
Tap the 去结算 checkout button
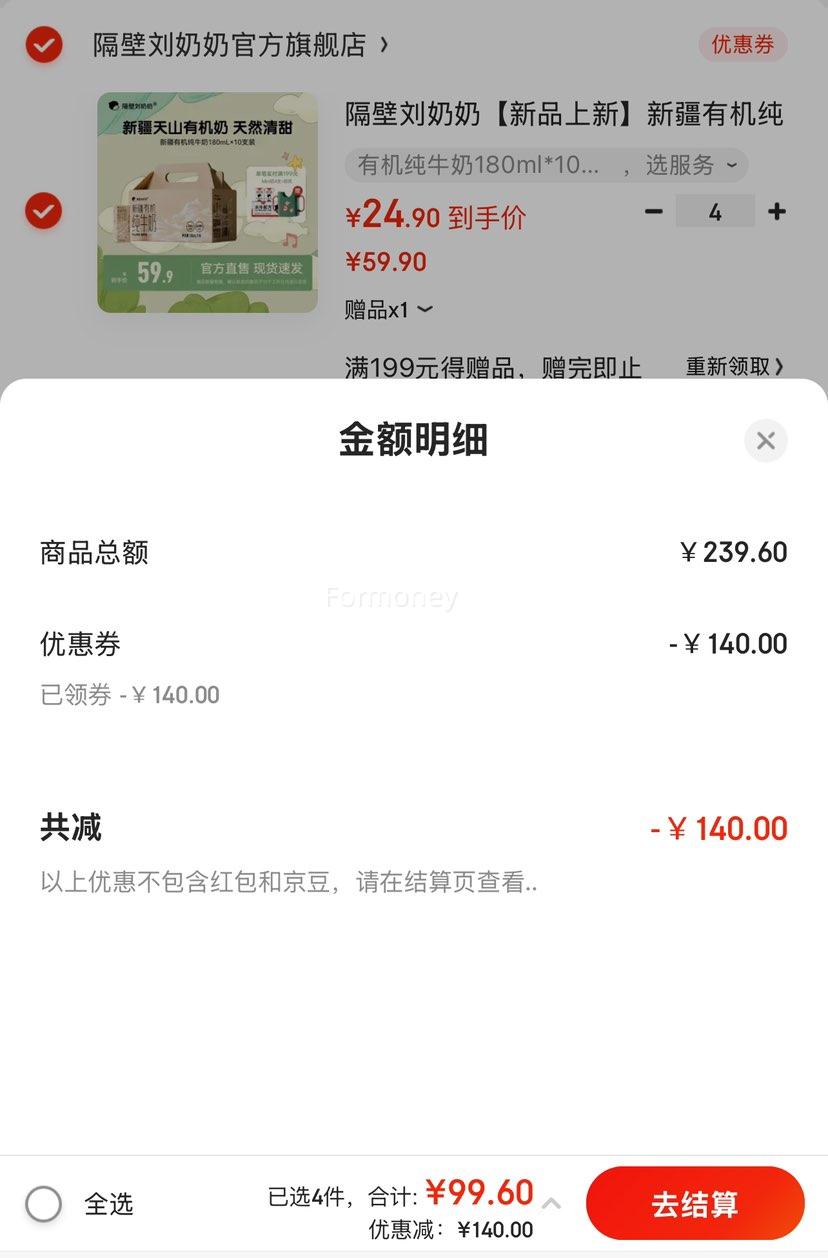tap(695, 1202)
